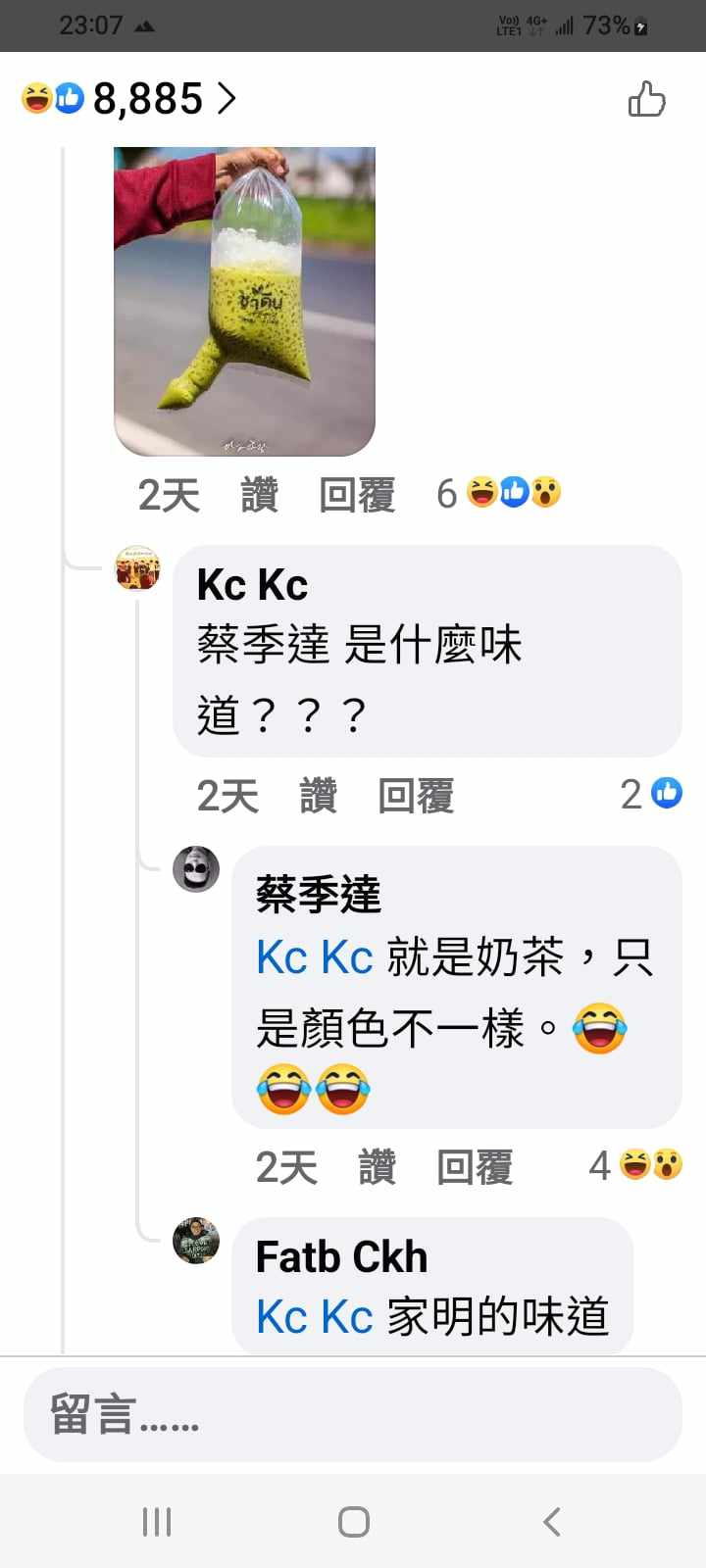View 4 reactions on 蔡季達's reply

(634, 1165)
